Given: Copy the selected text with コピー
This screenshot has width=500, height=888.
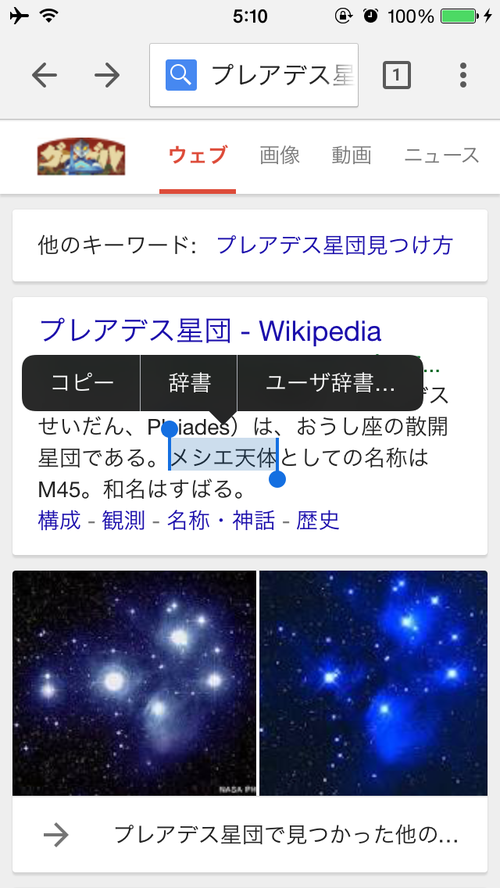Looking at the screenshot, I should 82,383.
